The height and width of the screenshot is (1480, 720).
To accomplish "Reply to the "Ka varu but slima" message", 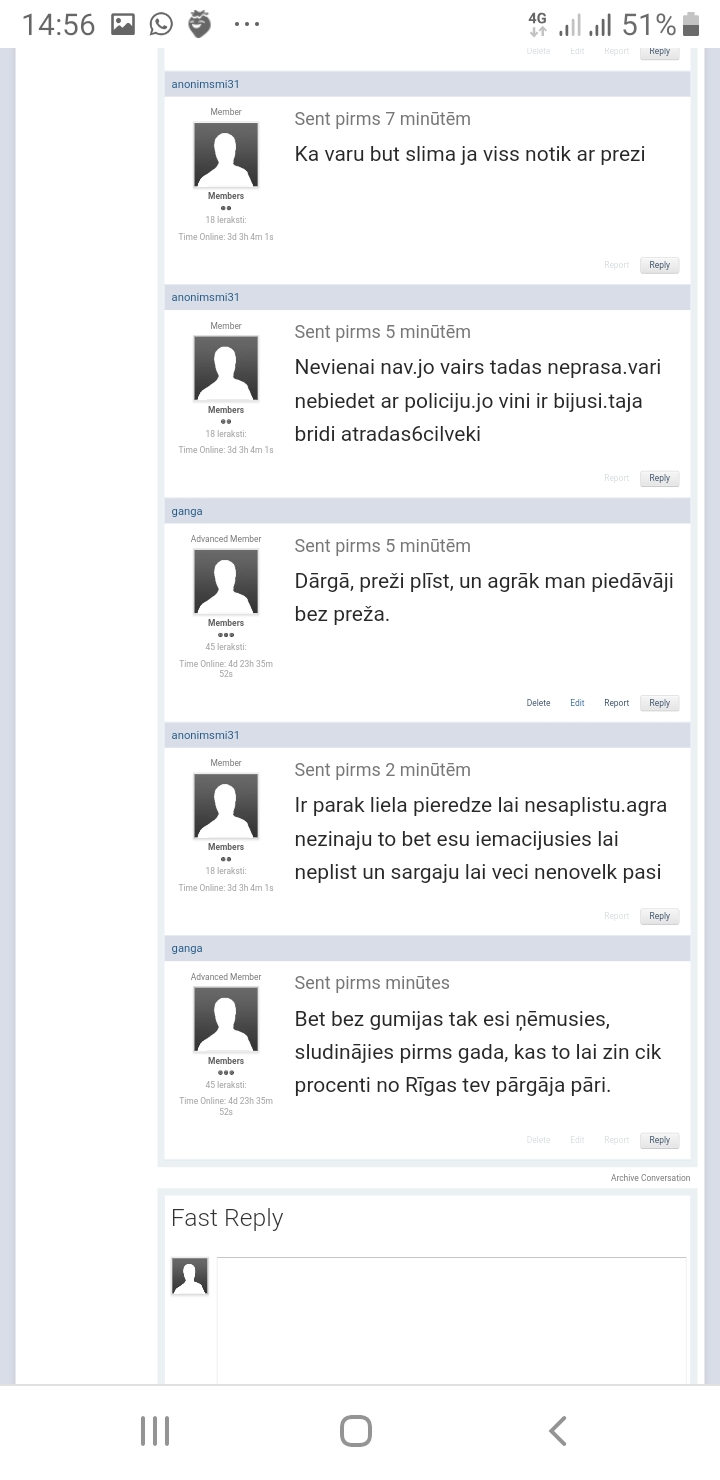I will click(x=659, y=265).
